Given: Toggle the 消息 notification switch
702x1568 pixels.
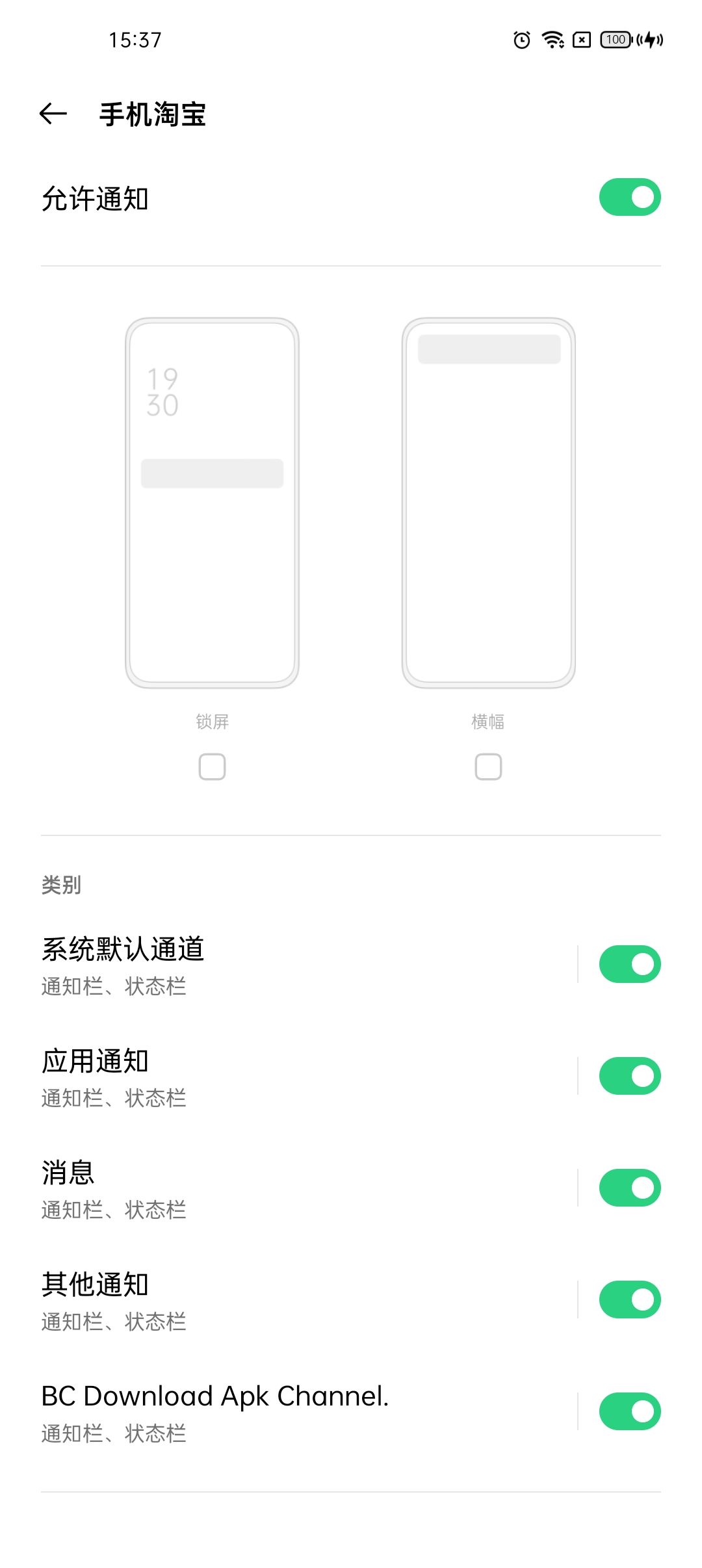Looking at the screenshot, I should 629,1188.
